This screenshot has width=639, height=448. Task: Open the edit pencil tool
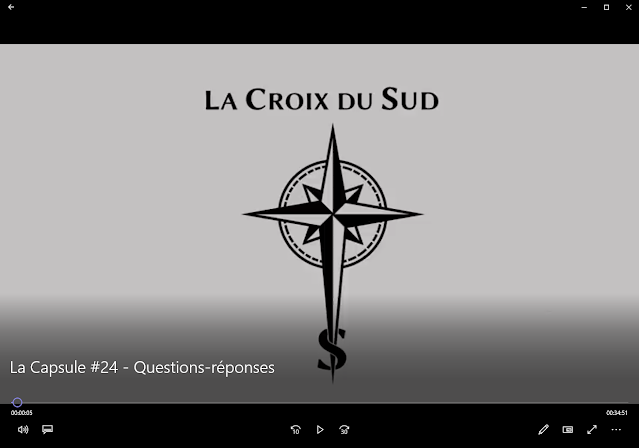click(543, 429)
